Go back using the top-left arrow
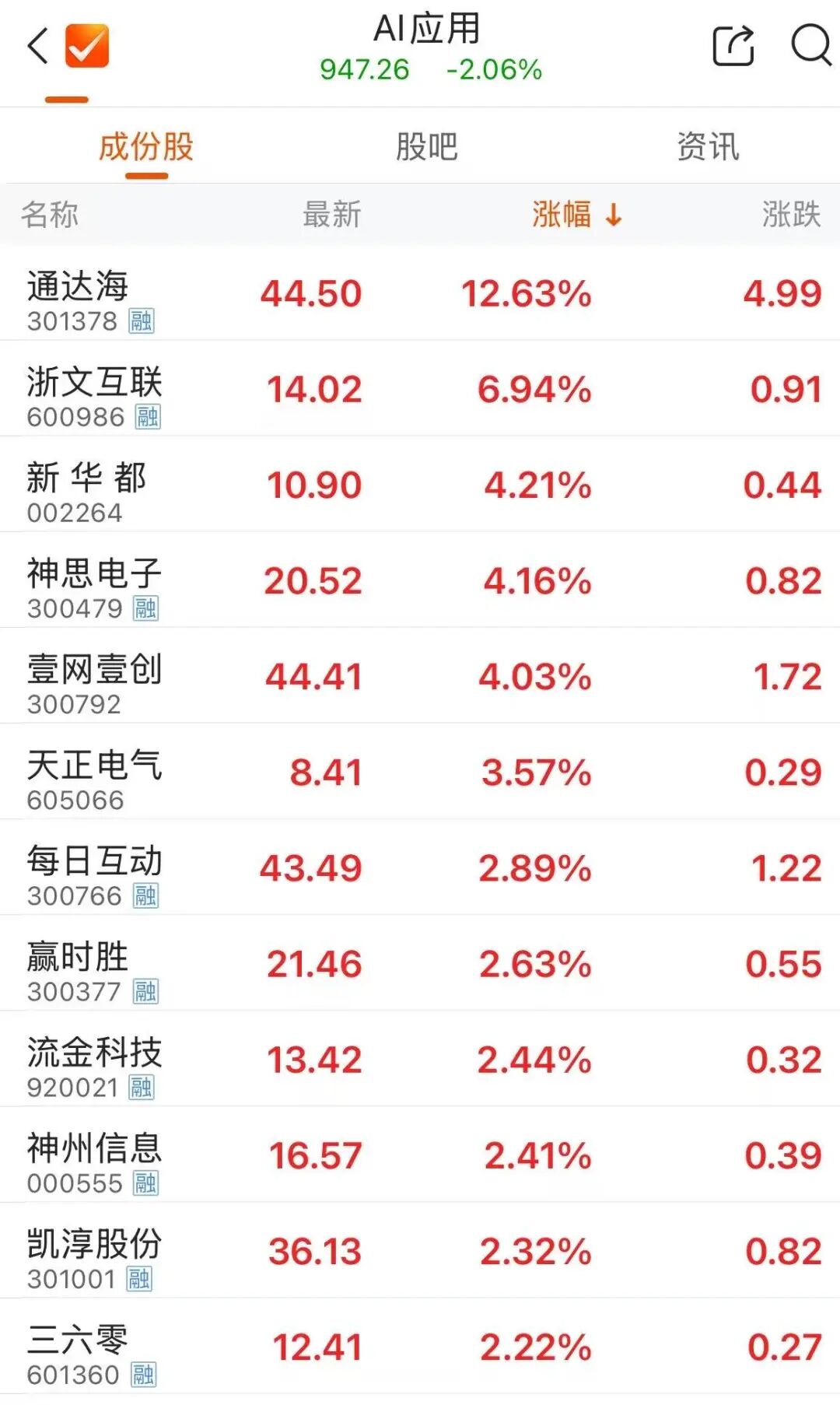 [x=37, y=45]
